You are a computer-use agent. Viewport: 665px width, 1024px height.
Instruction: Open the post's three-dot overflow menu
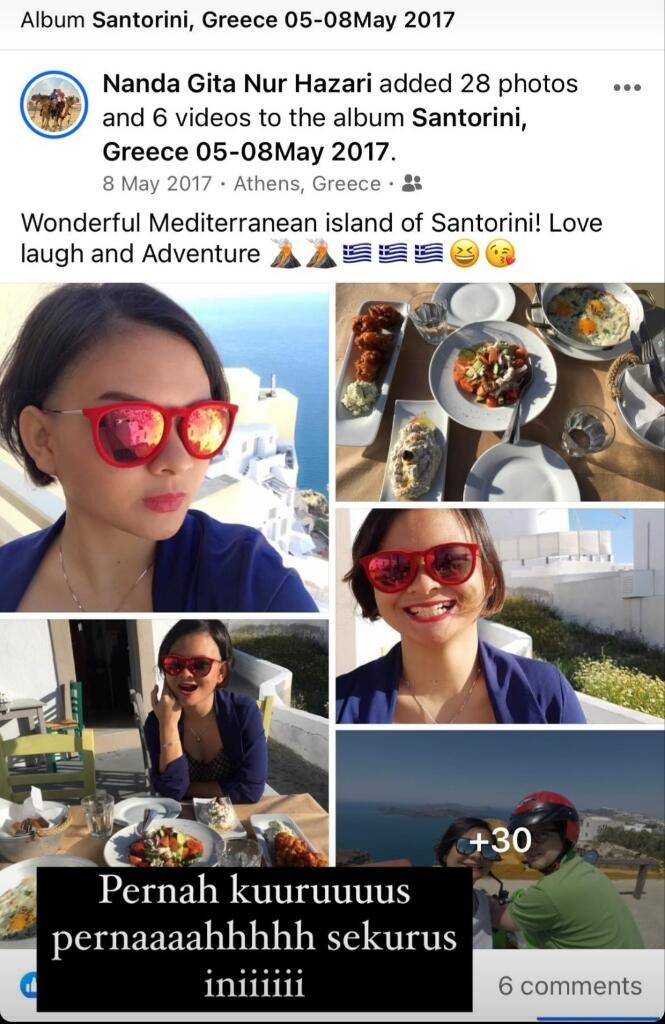tap(626, 87)
